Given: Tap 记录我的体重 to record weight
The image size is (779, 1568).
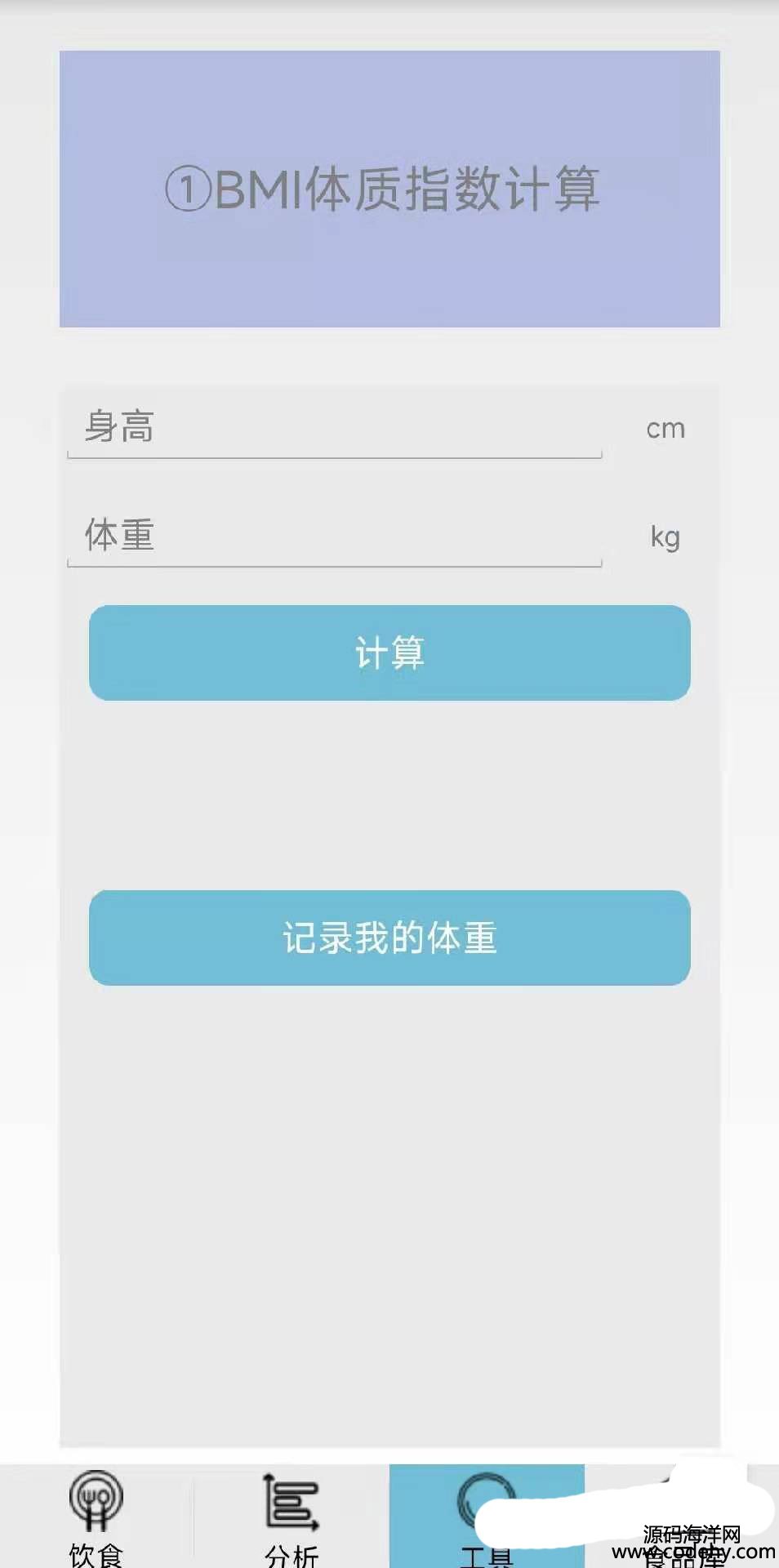Looking at the screenshot, I should click(389, 938).
